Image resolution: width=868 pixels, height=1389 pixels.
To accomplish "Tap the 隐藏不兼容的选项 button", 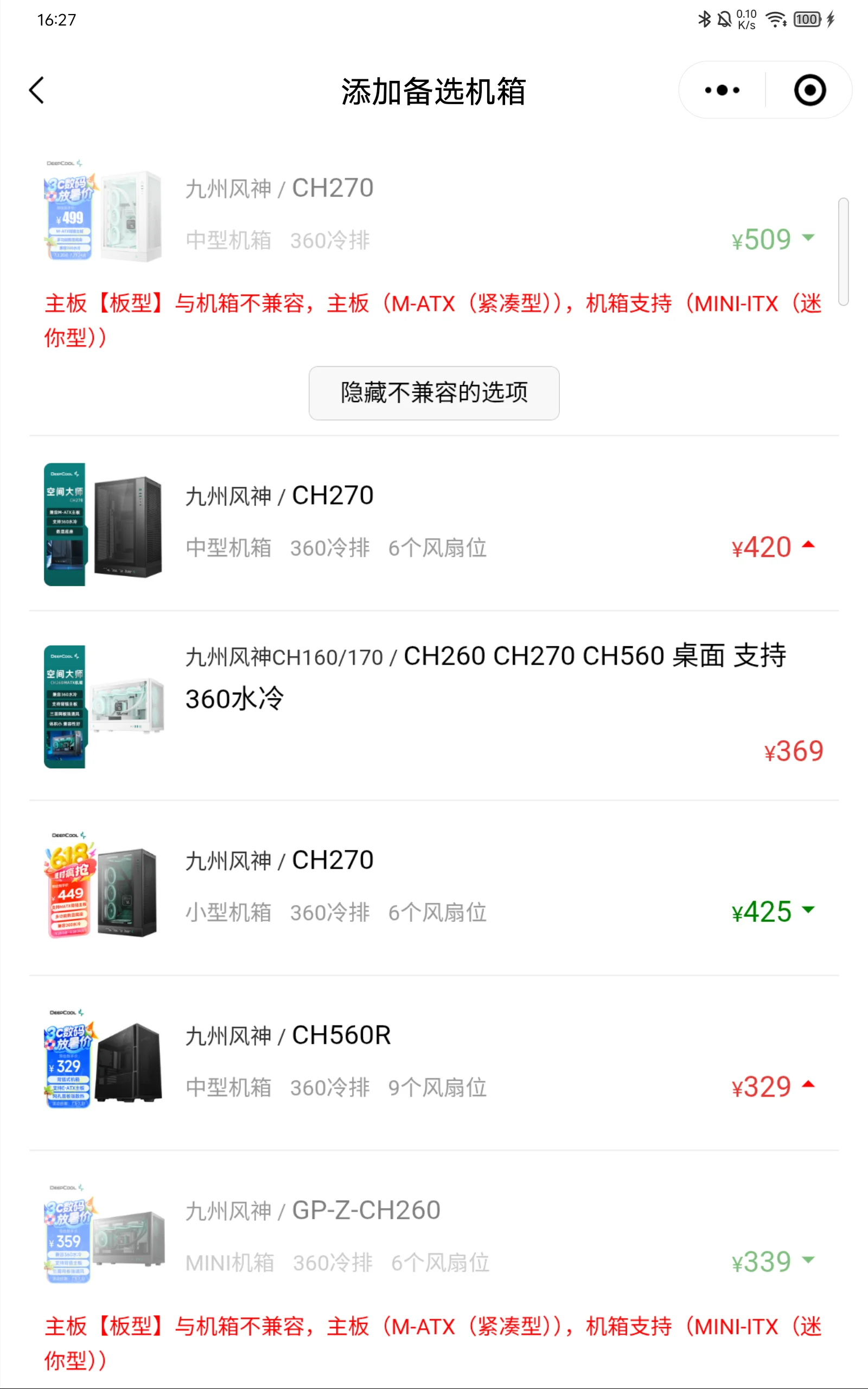I will click(434, 393).
